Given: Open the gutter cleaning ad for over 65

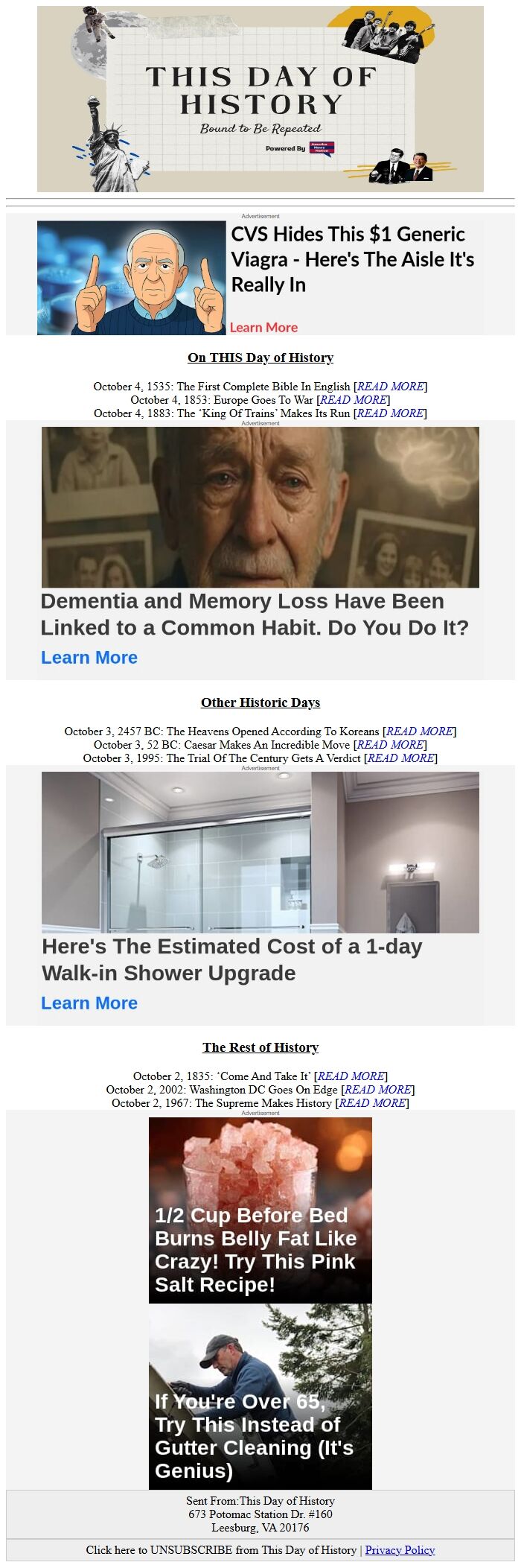Looking at the screenshot, I should [x=260, y=1397].
